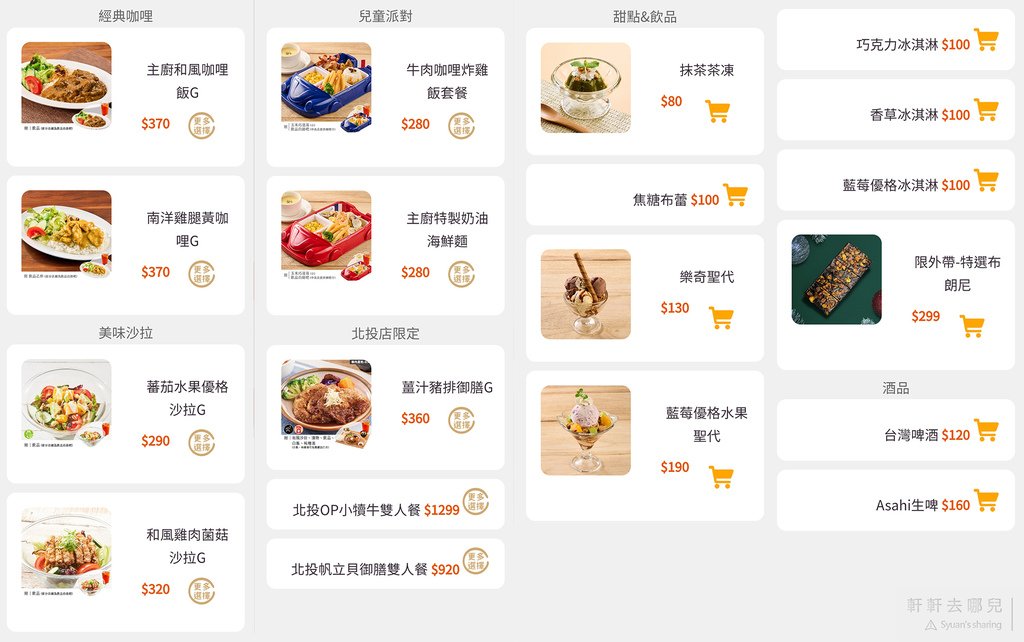Add 台灣啤酒 to the cart
This screenshot has height=642, width=1024.
(987, 431)
